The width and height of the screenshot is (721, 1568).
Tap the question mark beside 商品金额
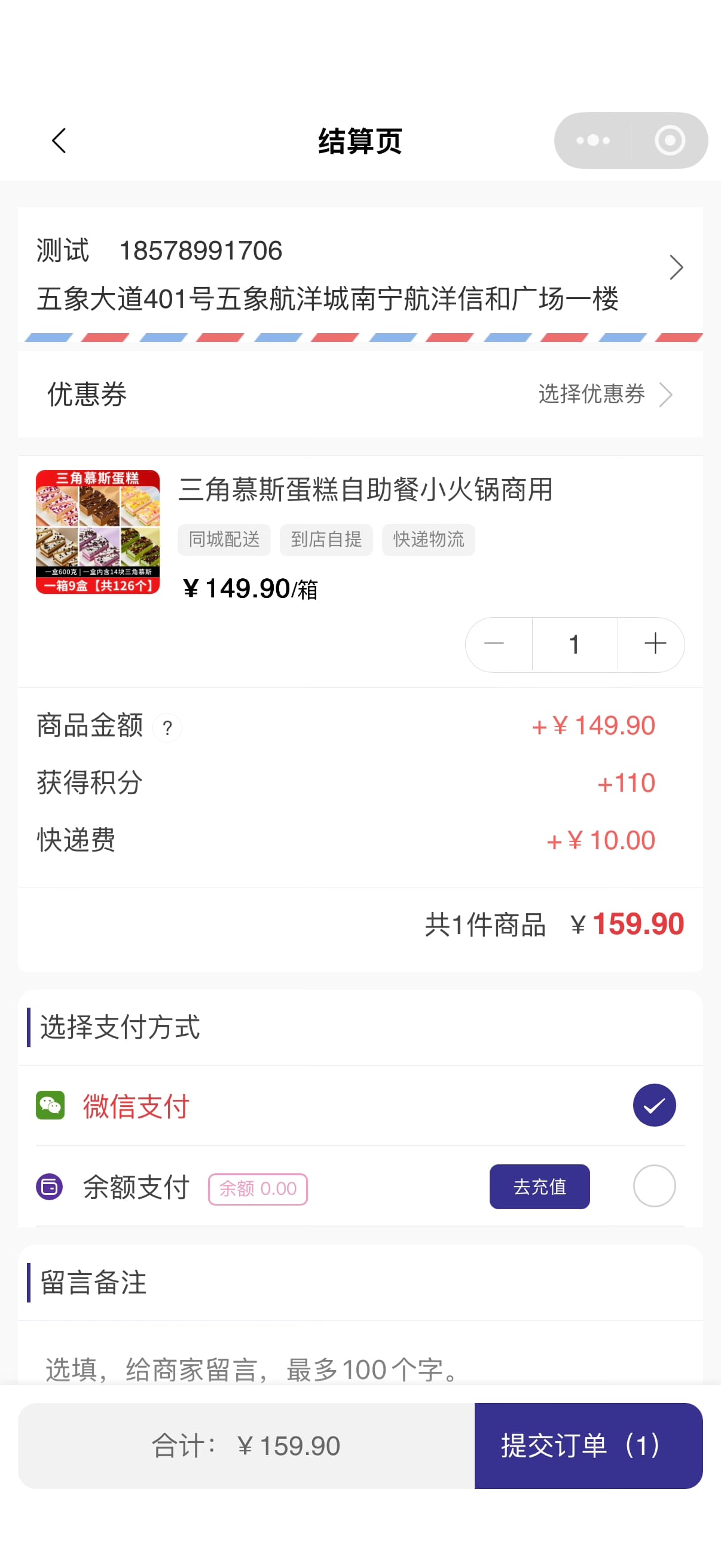tap(167, 728)
